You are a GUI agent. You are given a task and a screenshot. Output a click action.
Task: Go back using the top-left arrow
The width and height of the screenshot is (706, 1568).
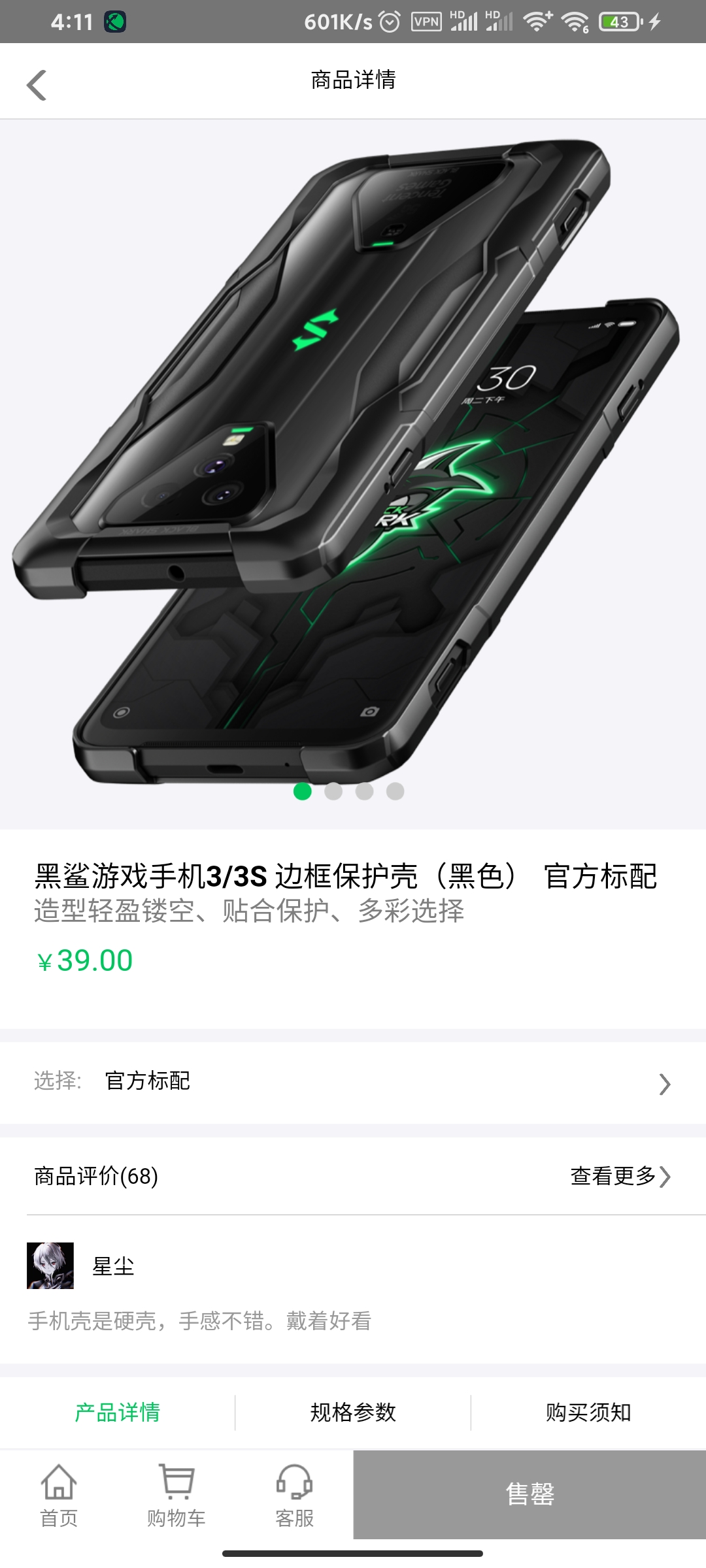37,85
